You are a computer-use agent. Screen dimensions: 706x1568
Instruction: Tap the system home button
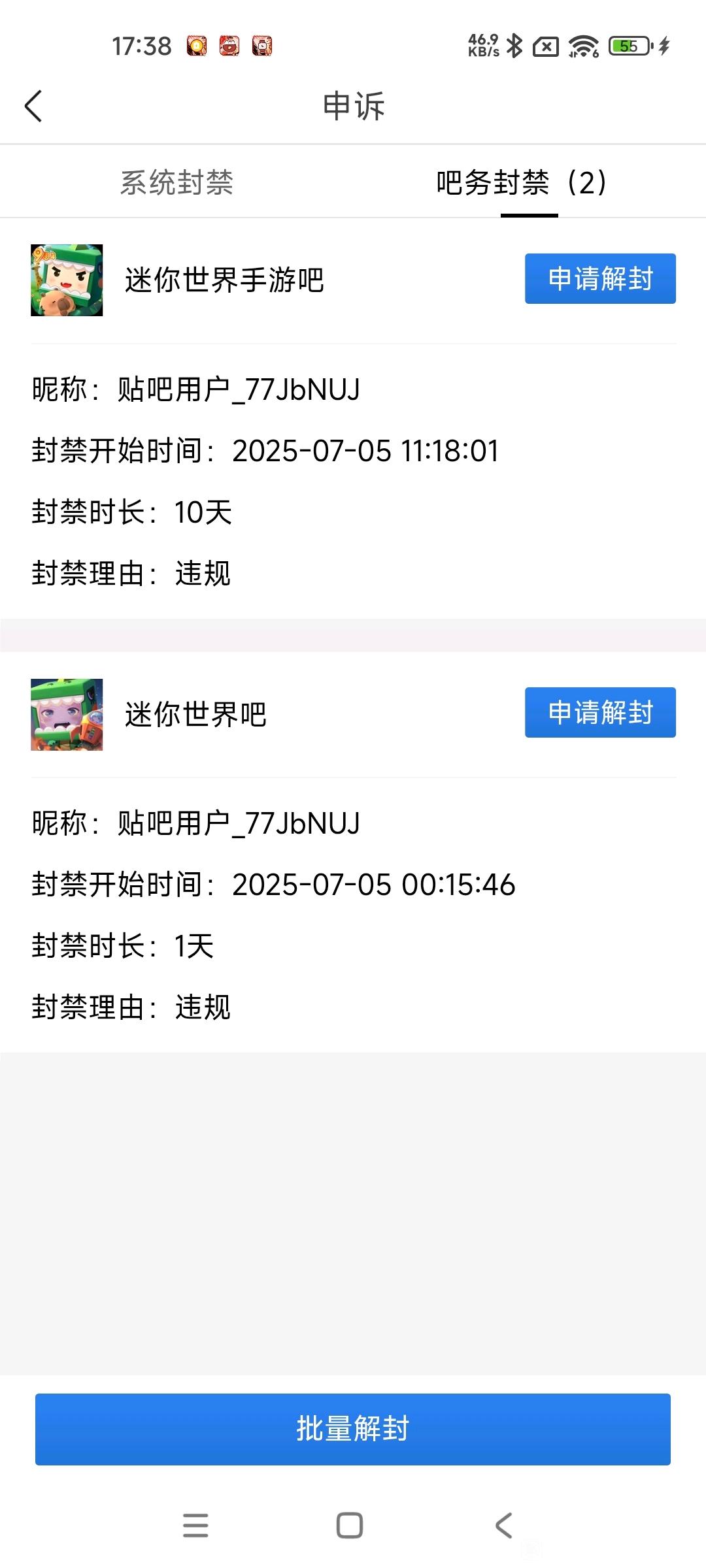(350, 1526)
